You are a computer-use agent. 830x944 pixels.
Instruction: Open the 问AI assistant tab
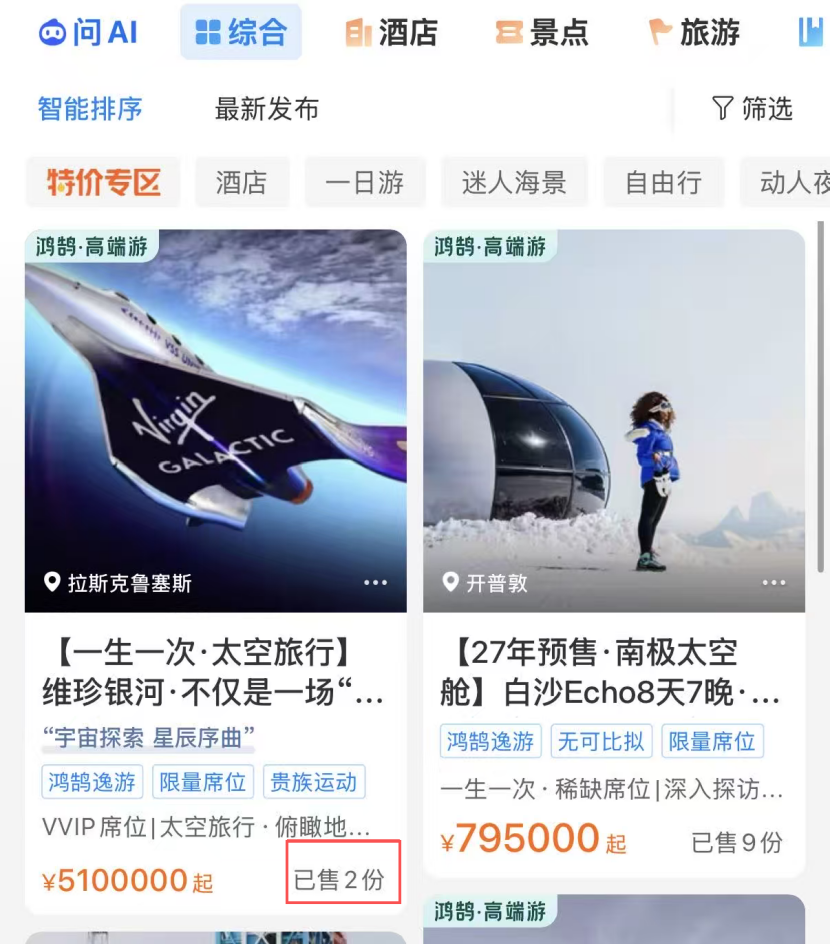[88, 32]
